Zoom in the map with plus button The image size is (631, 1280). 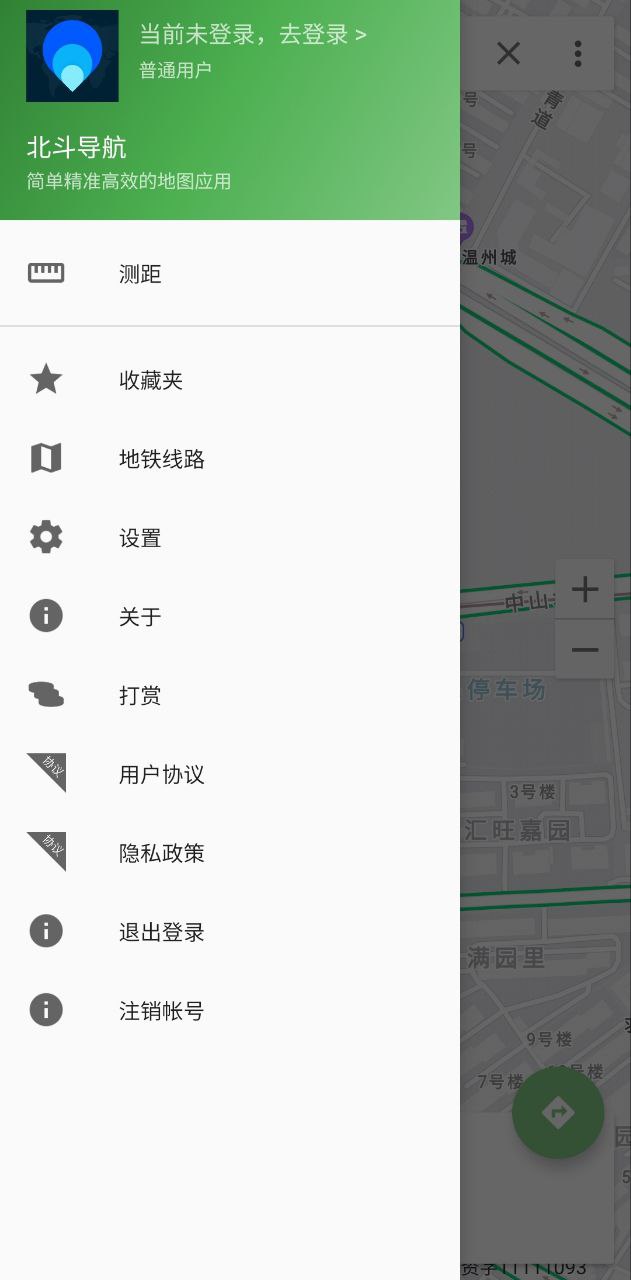coord(585,590)
